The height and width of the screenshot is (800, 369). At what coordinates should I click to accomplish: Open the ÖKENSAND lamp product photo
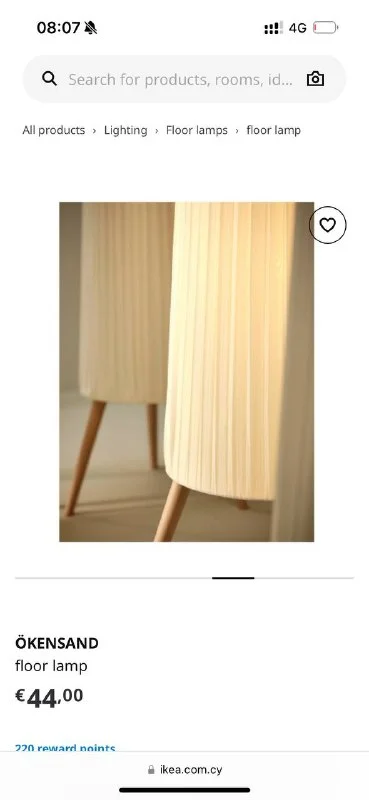[187, 372]
